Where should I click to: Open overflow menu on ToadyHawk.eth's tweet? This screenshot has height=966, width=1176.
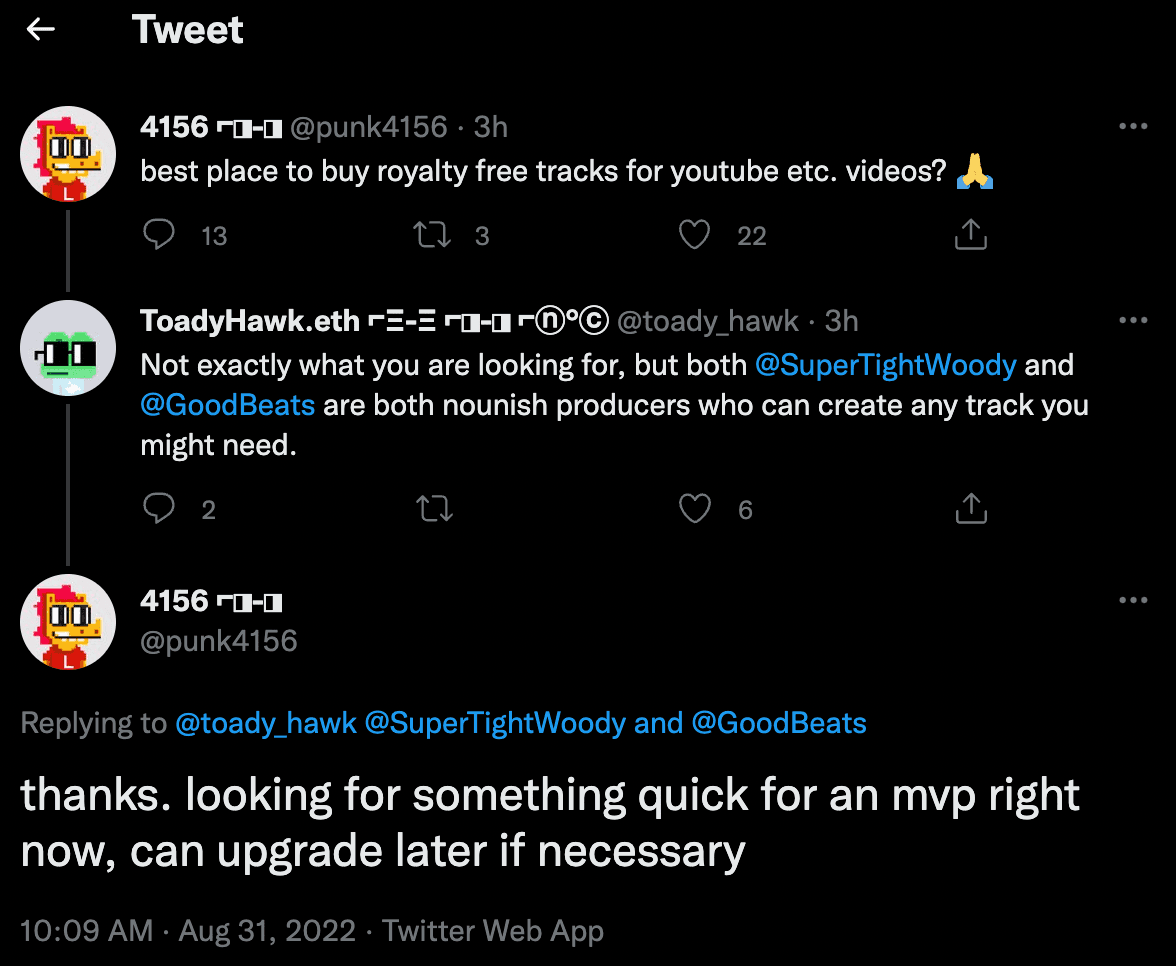[1132, 321]
